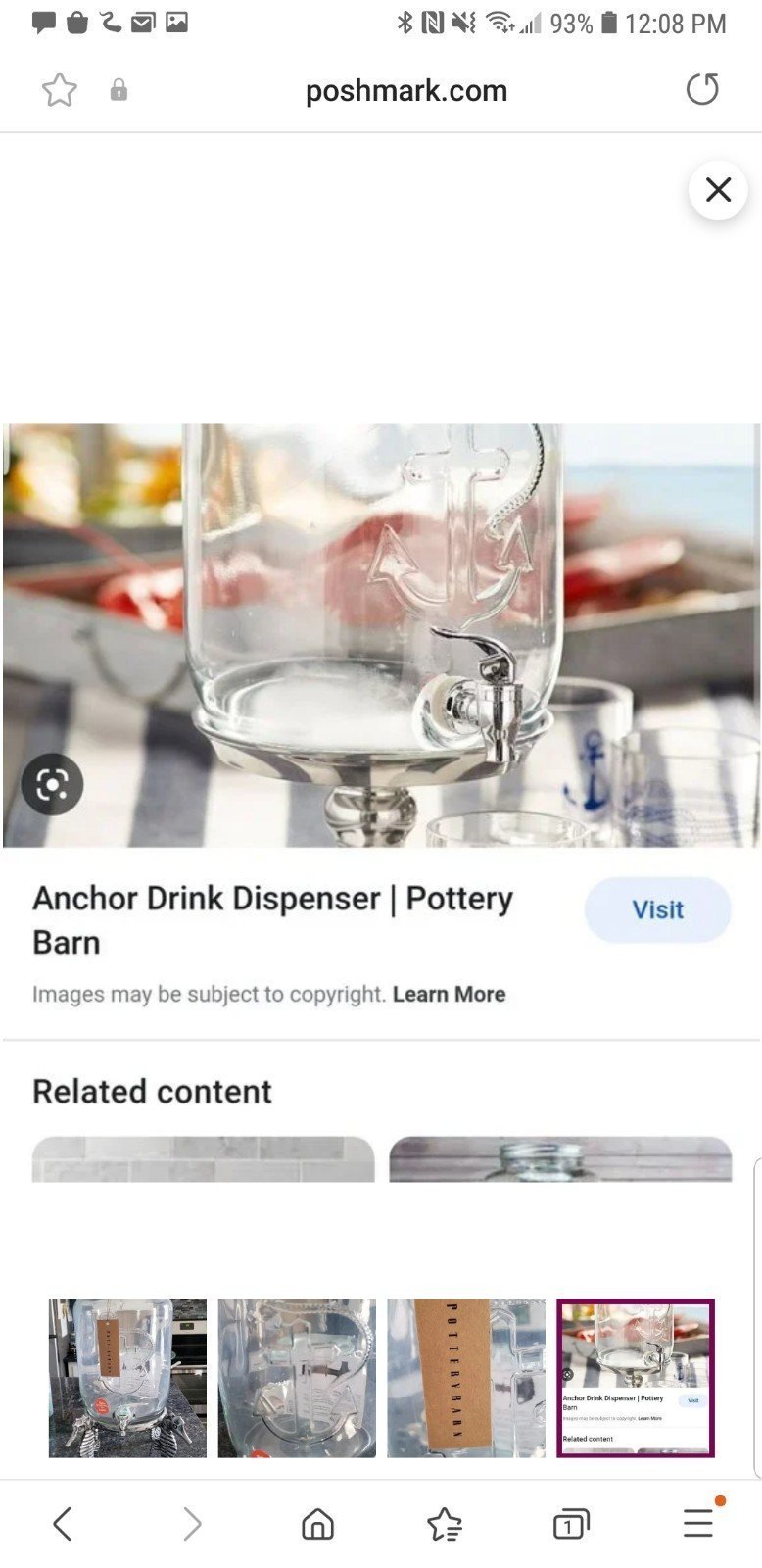Open the browser bookmarks list
The image size is (762, 1568).
click(x=445, y=1524)
